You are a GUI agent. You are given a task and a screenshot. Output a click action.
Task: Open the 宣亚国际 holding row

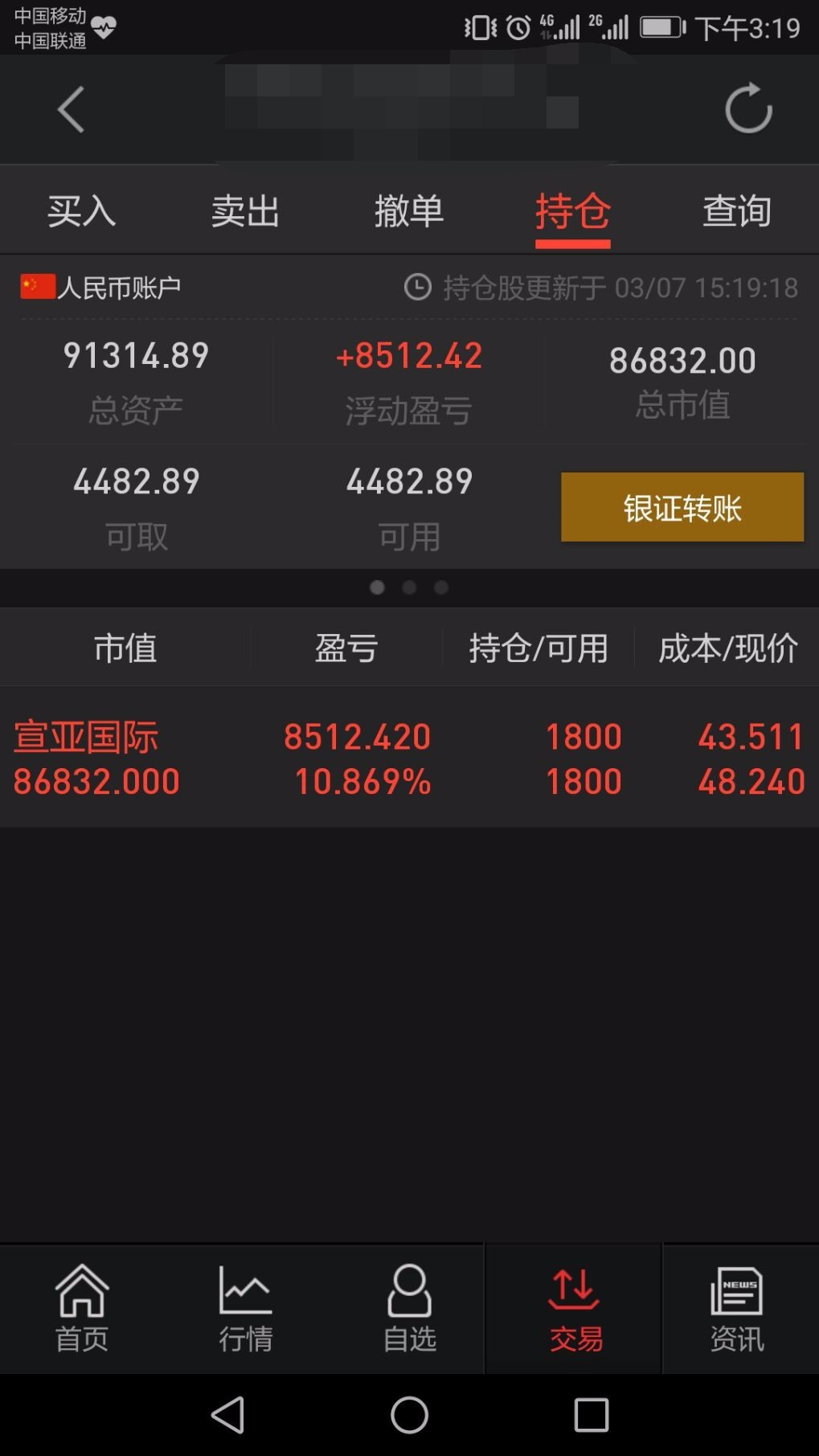409,758
